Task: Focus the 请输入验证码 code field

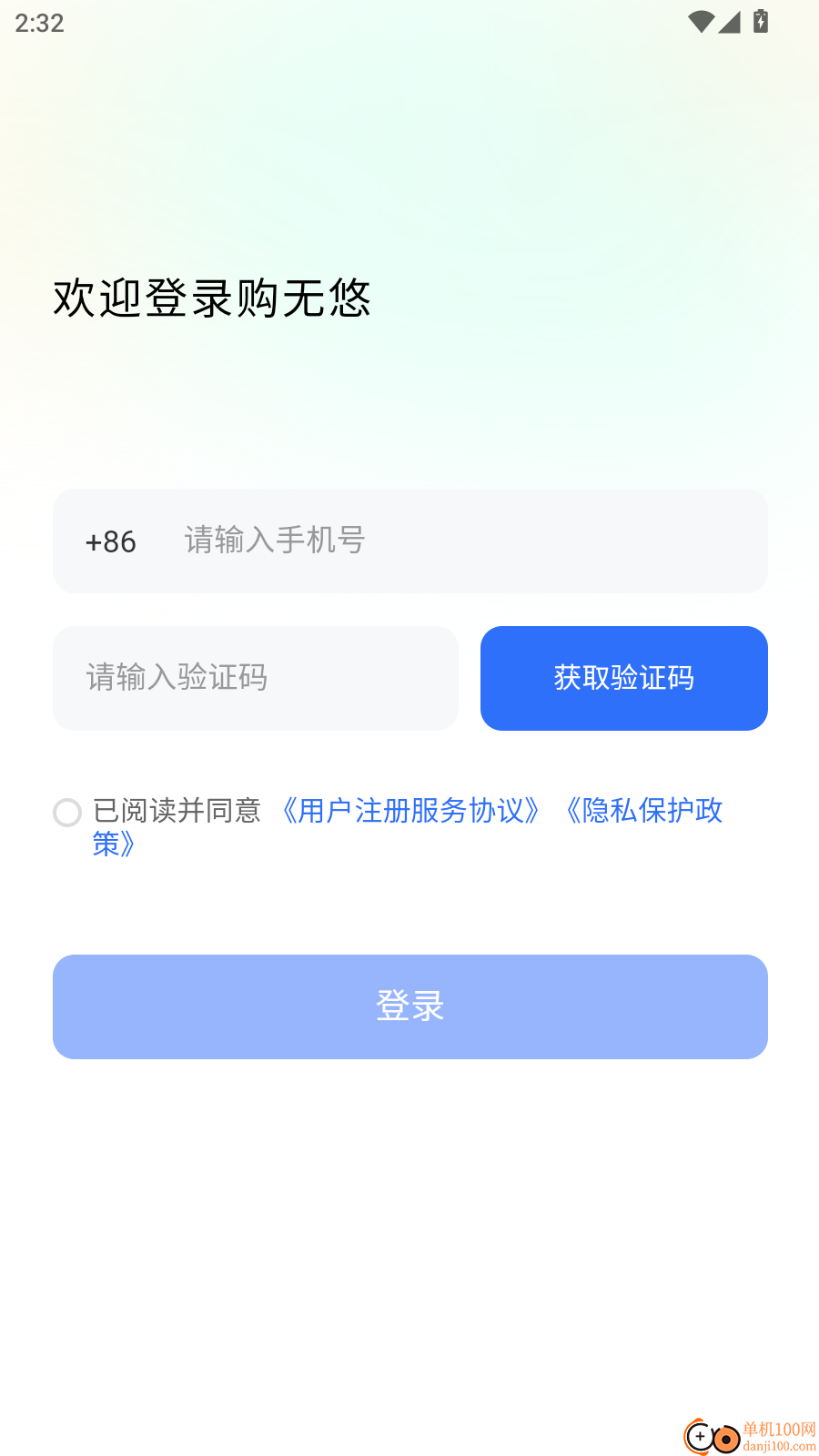Action: pos(255,678)
